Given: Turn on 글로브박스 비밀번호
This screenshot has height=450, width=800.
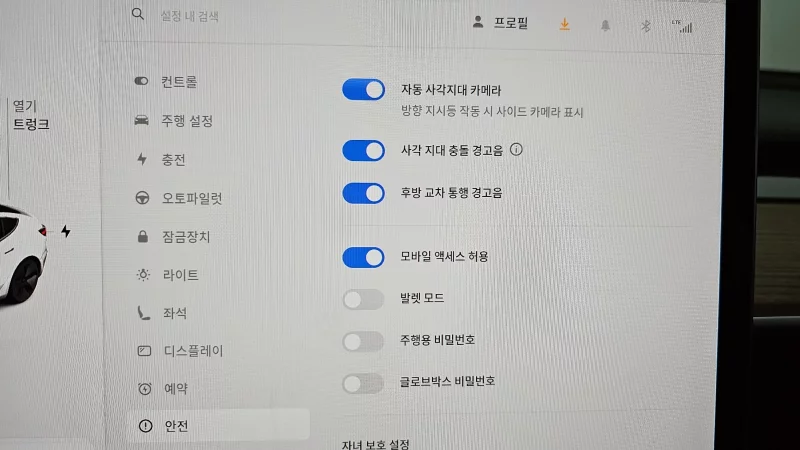Looking at the screenshot, I should pos(363,382).
